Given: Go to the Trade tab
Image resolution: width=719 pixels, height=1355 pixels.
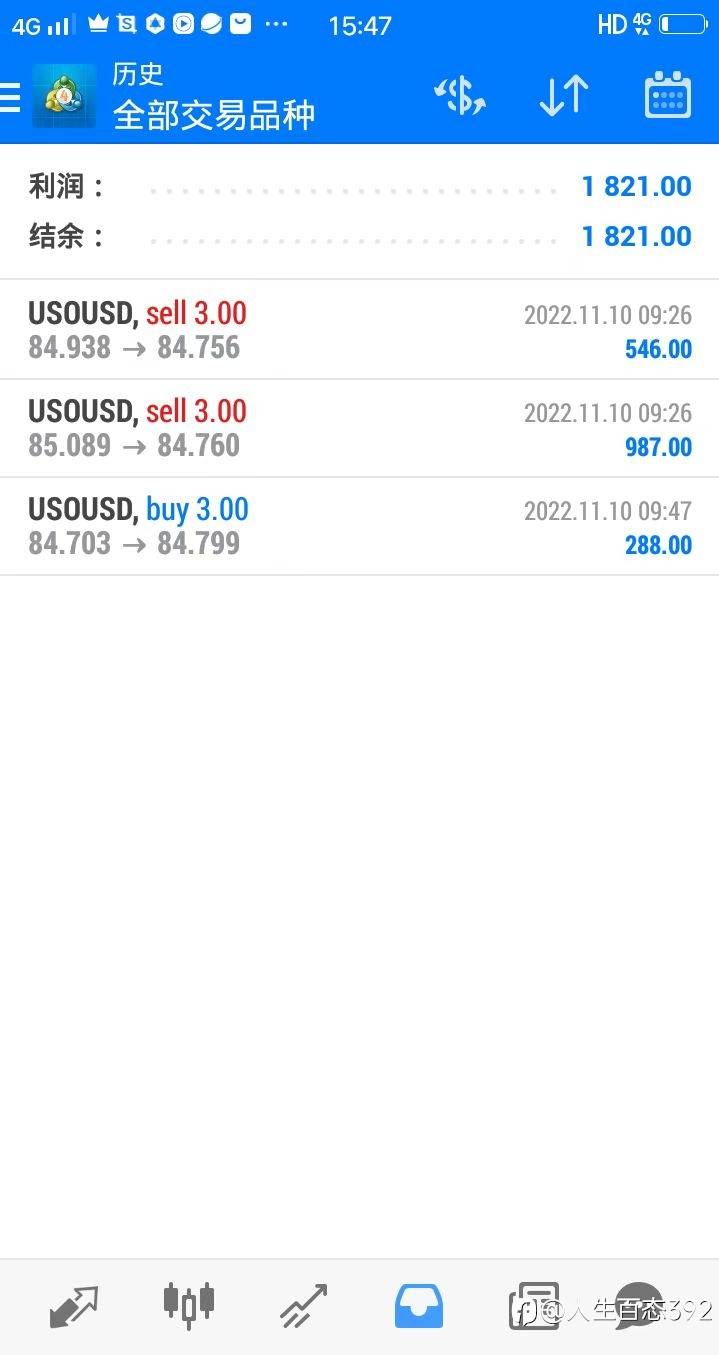Looking at the screenshot, I should pos(303,1306).
